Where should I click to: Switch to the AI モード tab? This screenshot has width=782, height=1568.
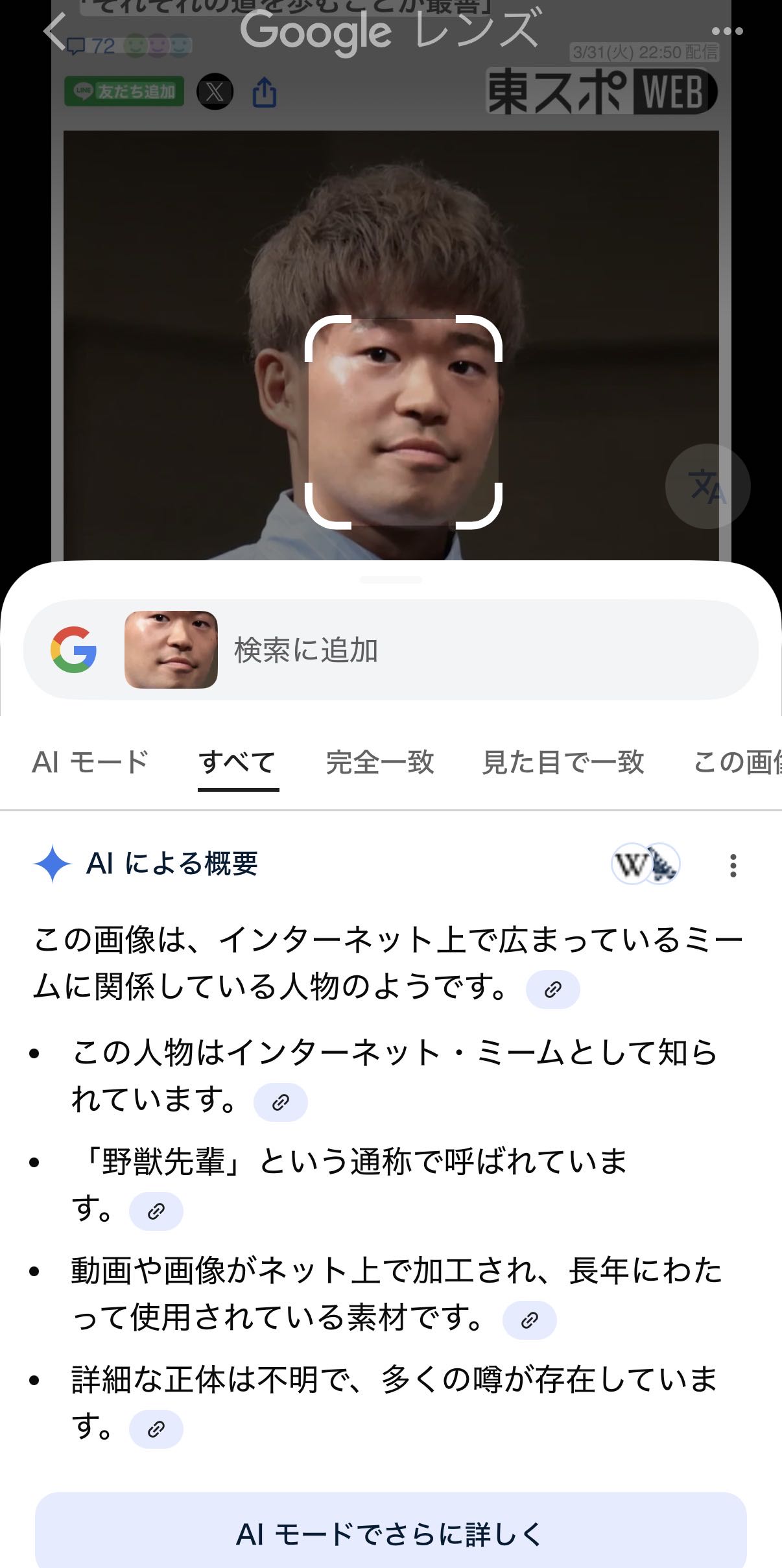click(x=90, y=763)
